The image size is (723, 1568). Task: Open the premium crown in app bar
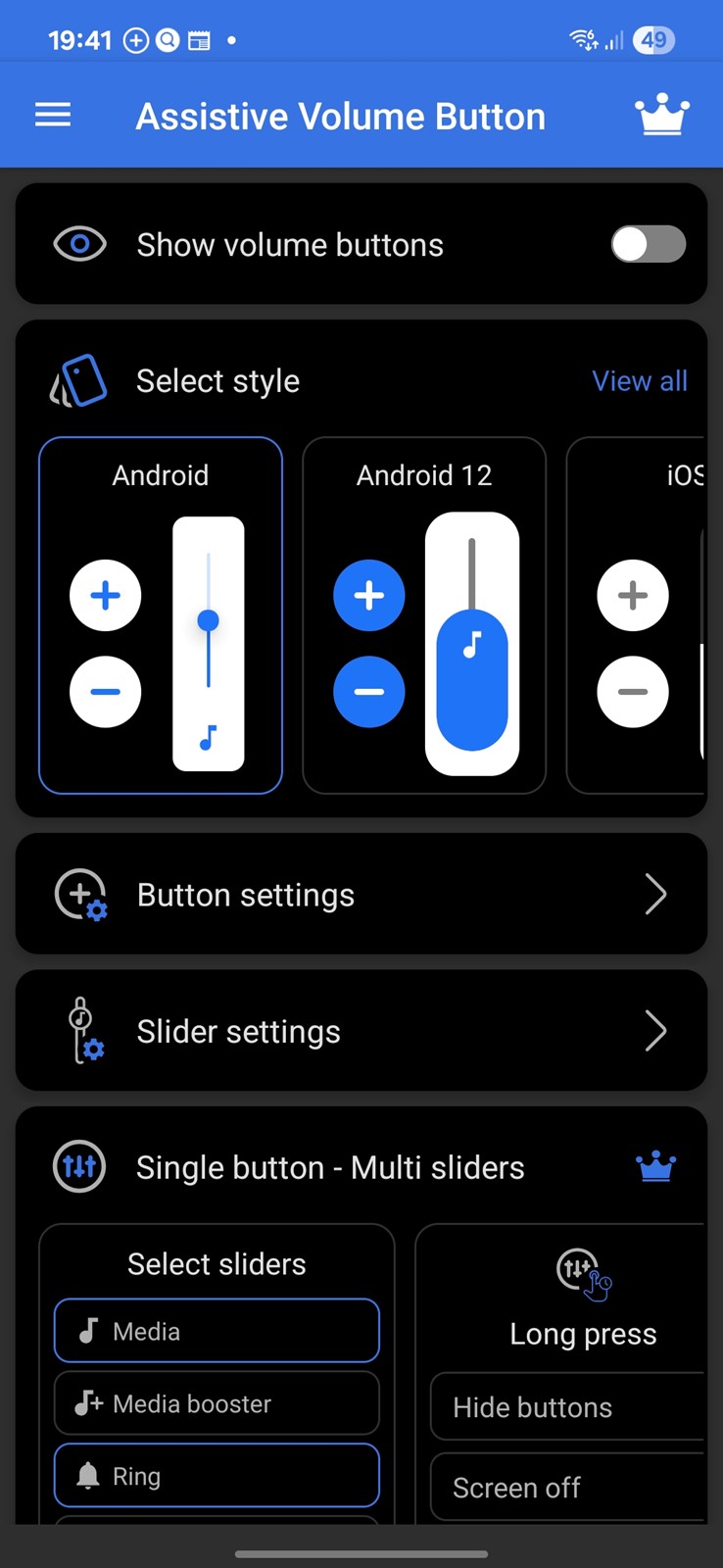[663, 116]
